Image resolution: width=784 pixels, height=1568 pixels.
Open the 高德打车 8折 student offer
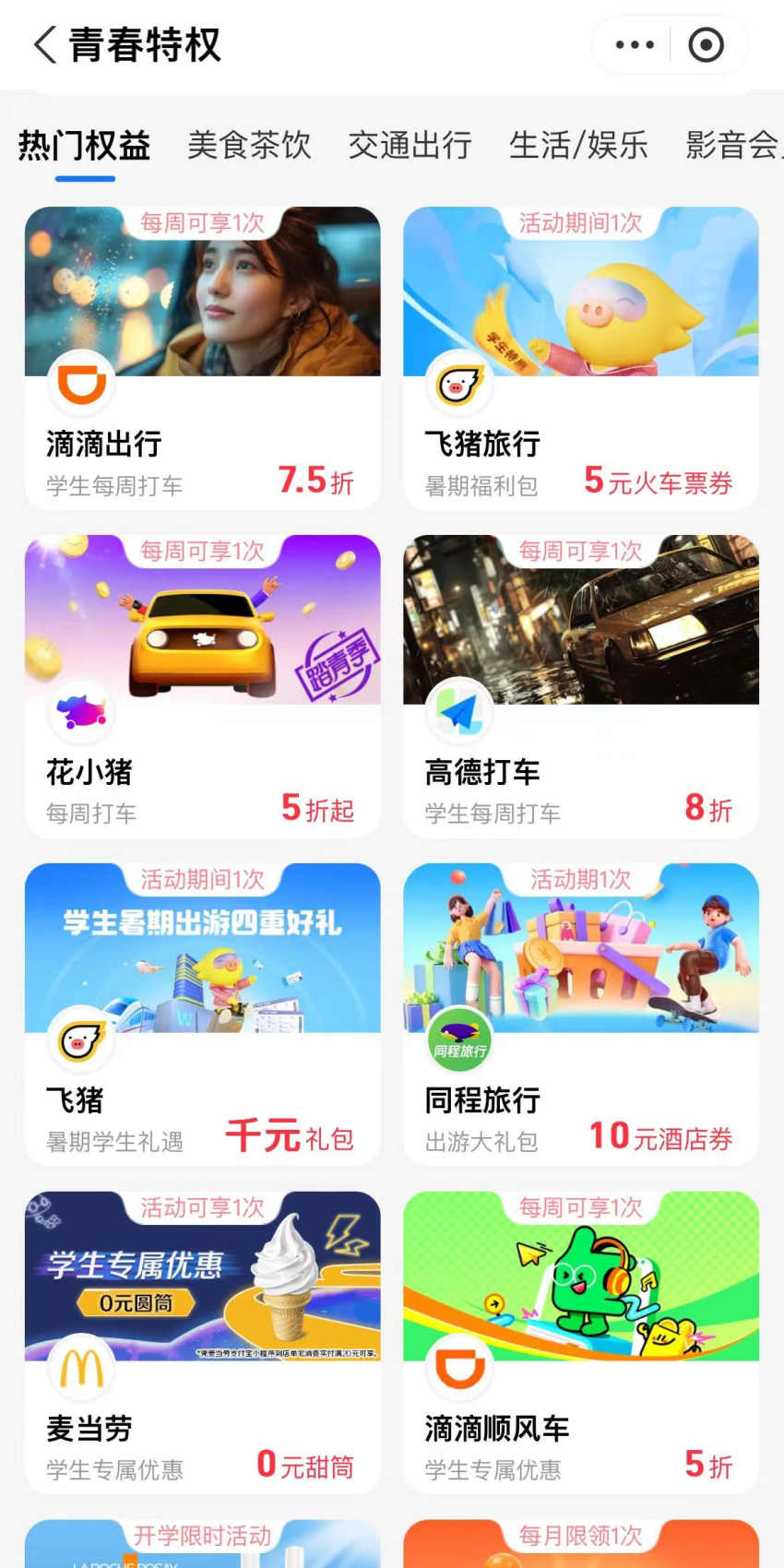581,686
